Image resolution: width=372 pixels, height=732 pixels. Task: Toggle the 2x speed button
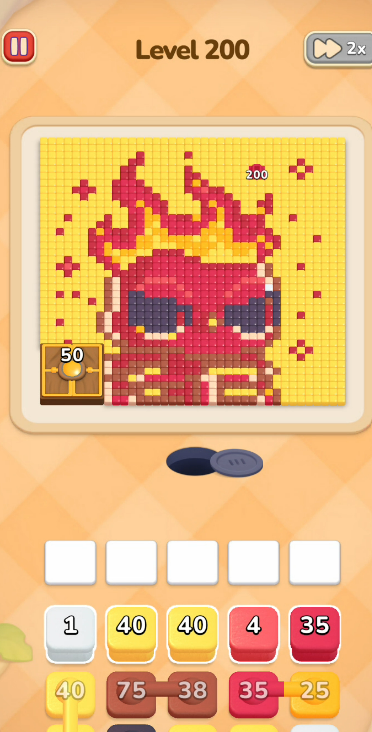pos(339,49)
